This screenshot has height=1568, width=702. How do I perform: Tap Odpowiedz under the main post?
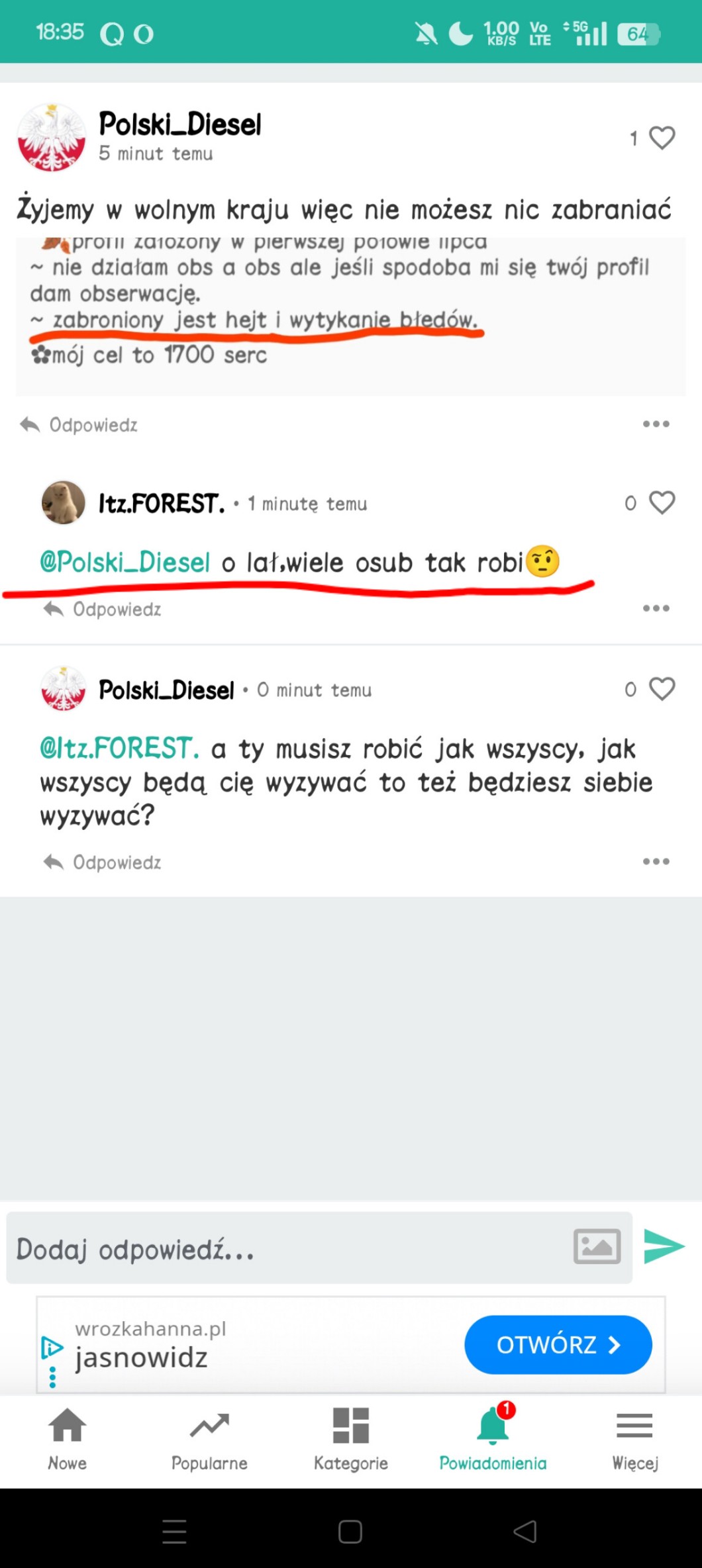click(x=79, y=424)
